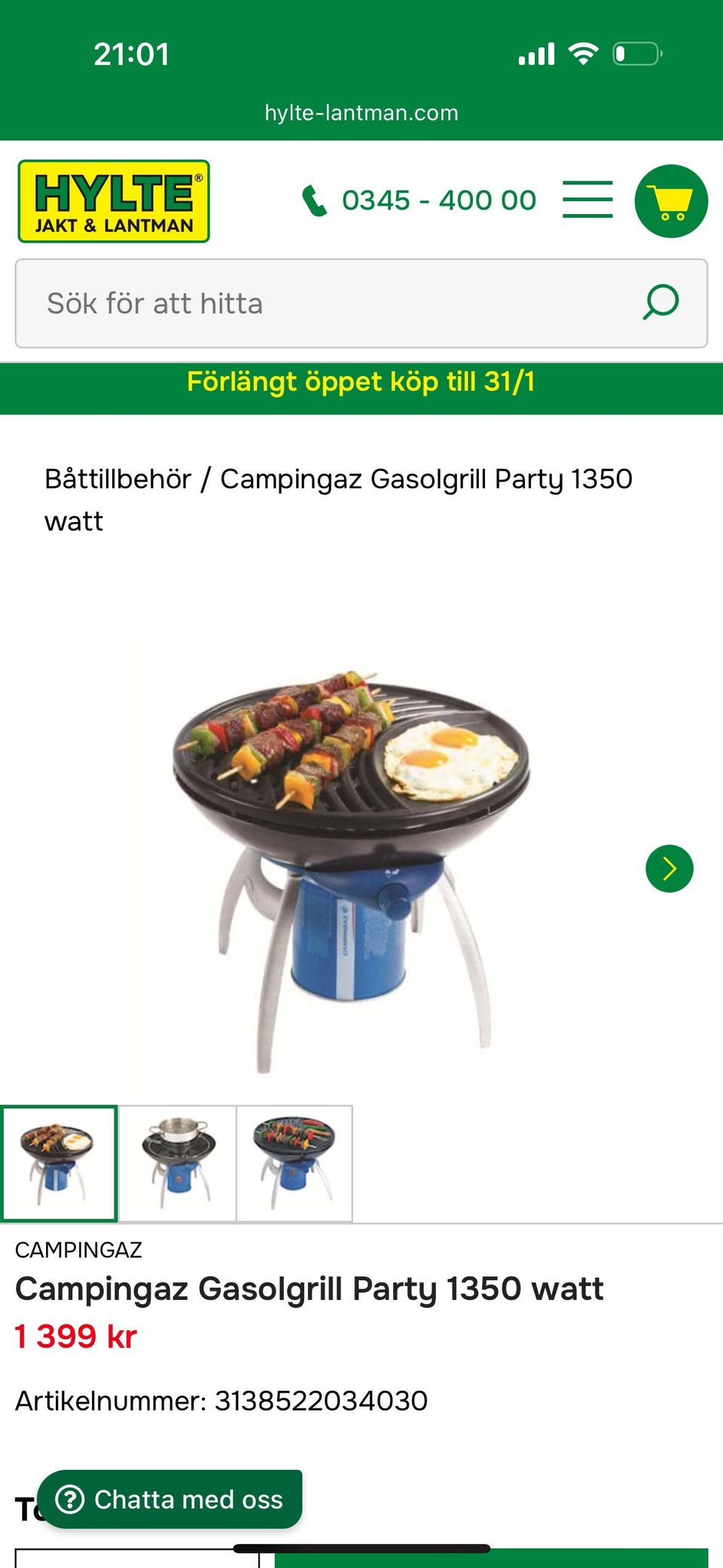
Task: Call the phone number 0345 - 400 00
Action: (x=419, y=200)
